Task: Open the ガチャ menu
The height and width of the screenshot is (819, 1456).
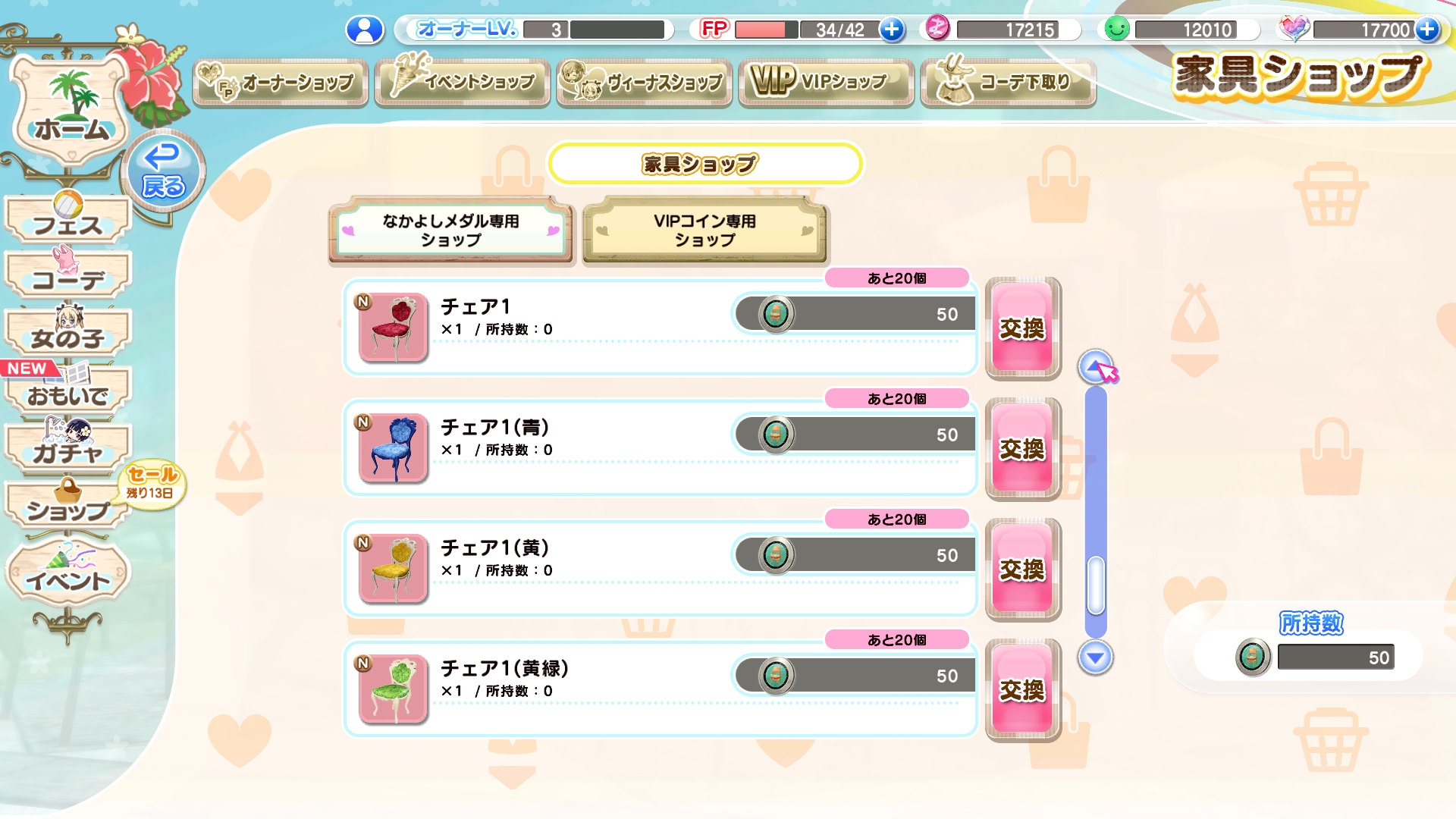Action: click(x=68, y=449)
